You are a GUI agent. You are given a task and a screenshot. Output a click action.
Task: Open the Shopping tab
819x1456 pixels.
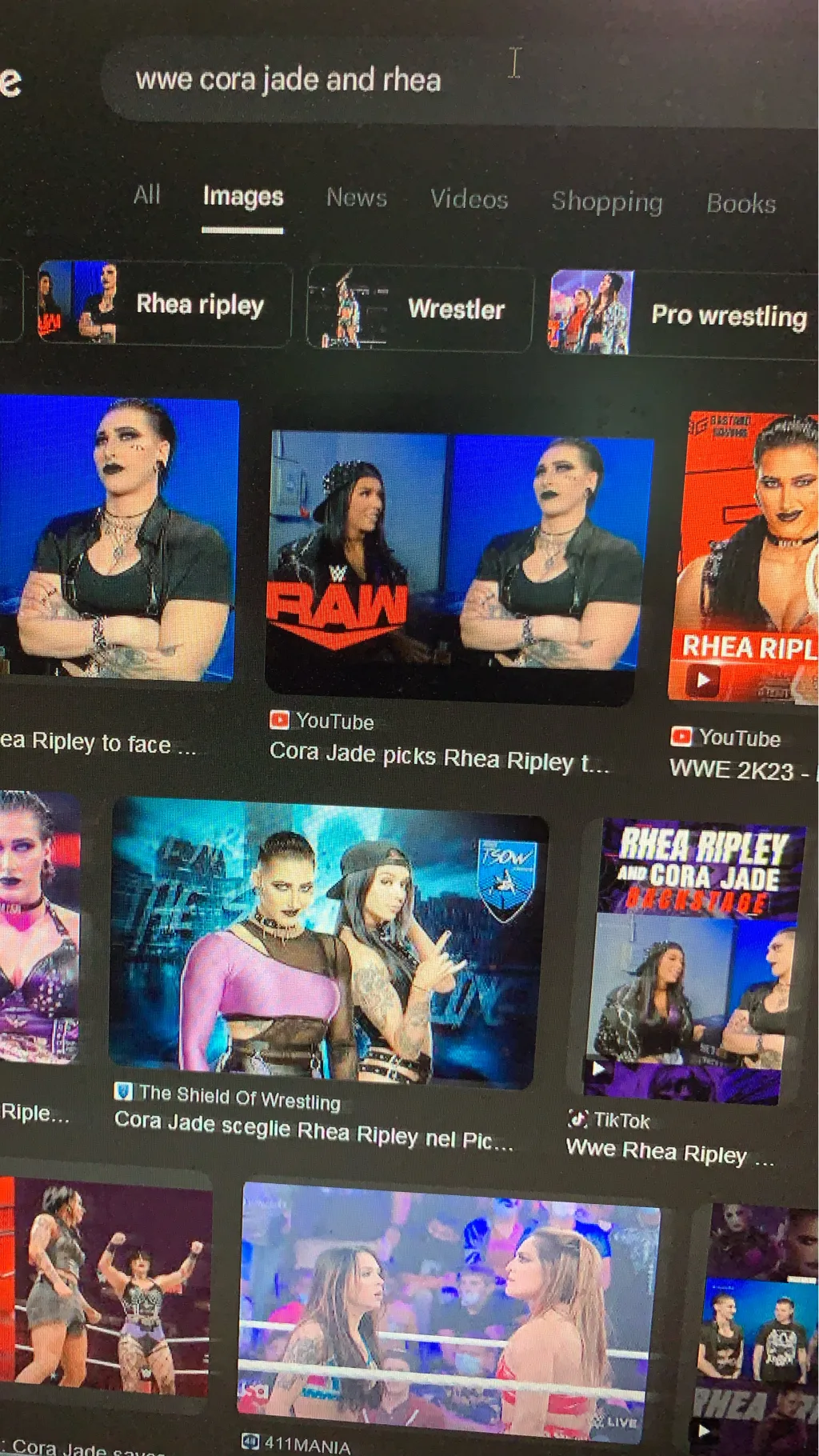607,202
